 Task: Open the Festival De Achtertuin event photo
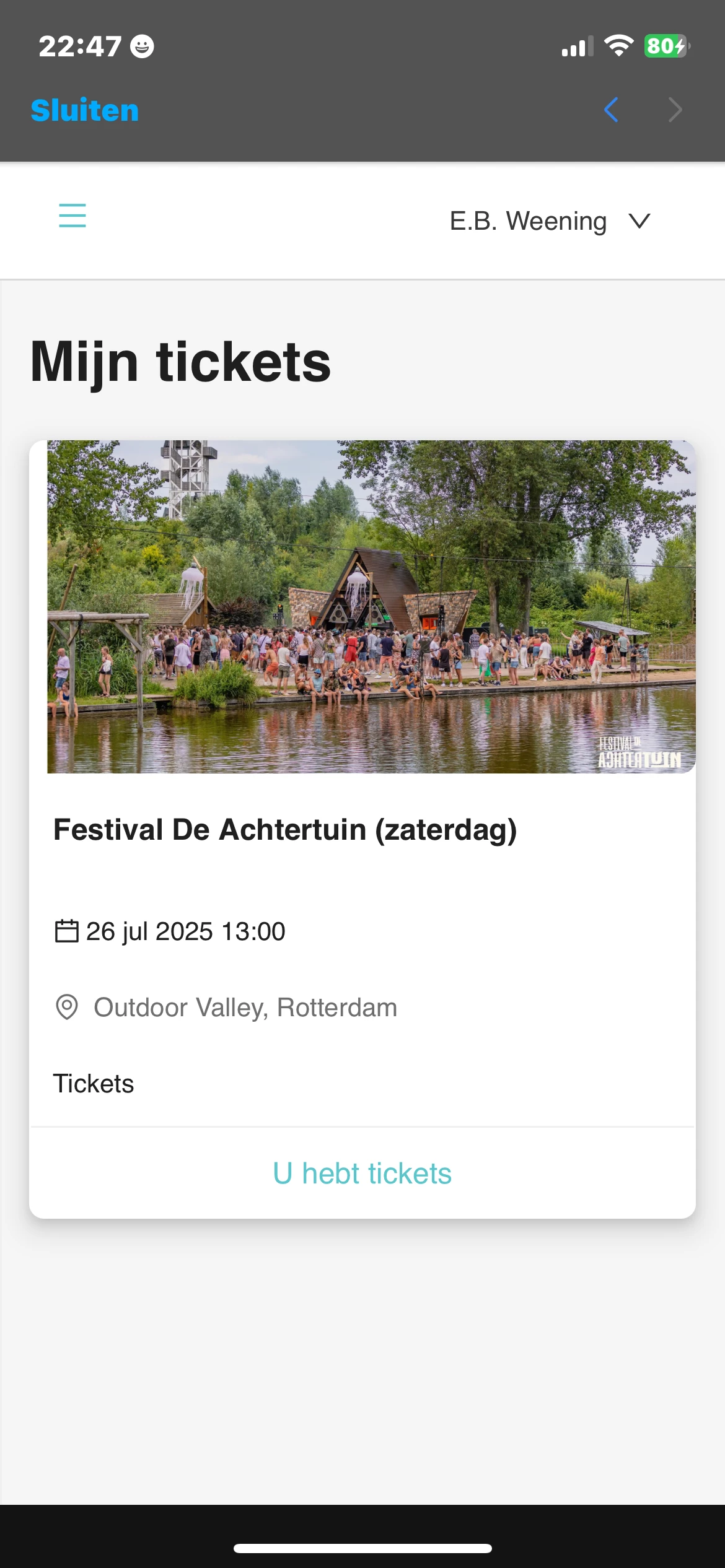pos(371,607)
